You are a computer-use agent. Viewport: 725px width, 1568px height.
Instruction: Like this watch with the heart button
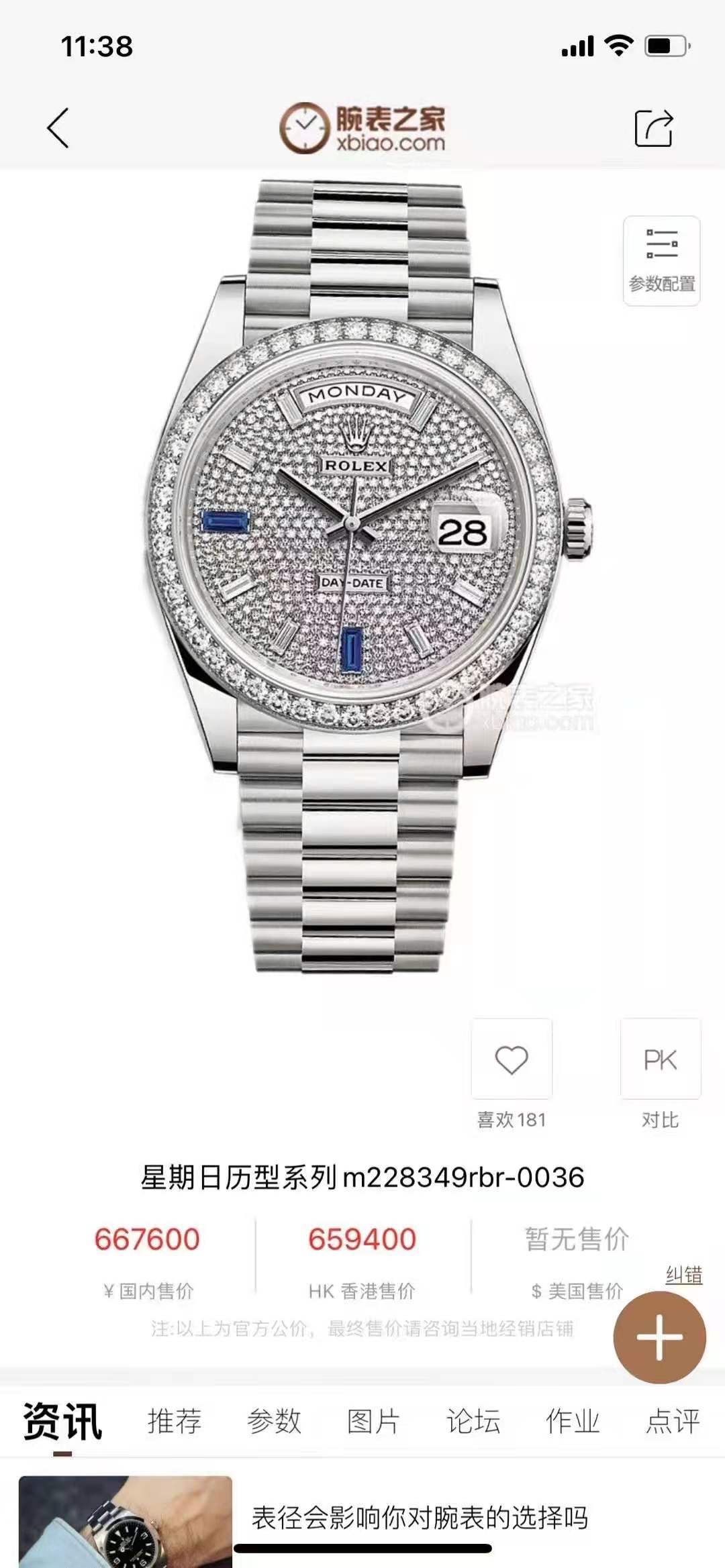[512, 1060]
